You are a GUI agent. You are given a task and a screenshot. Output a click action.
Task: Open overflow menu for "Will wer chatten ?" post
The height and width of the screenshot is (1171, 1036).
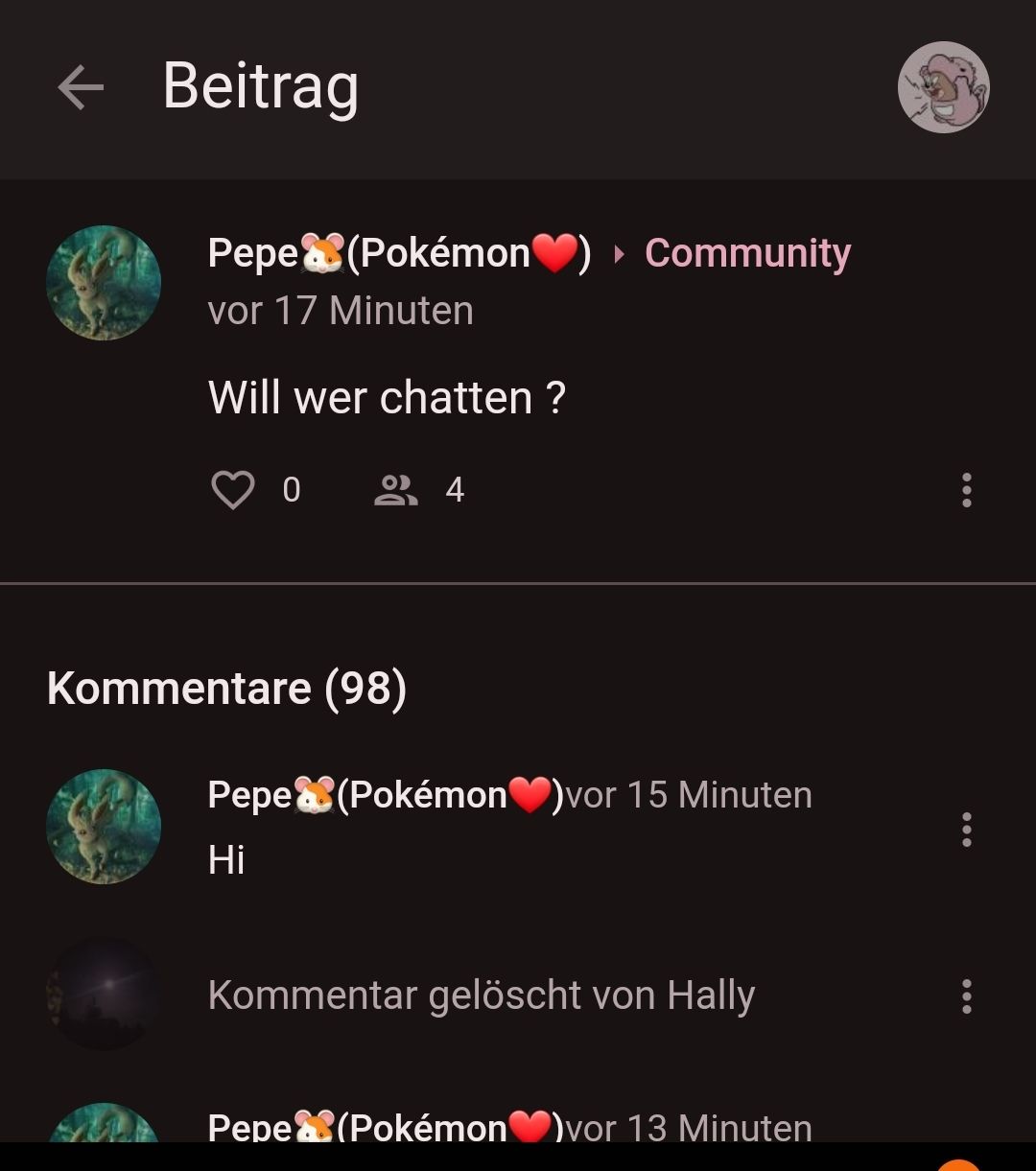pos(966,490)
